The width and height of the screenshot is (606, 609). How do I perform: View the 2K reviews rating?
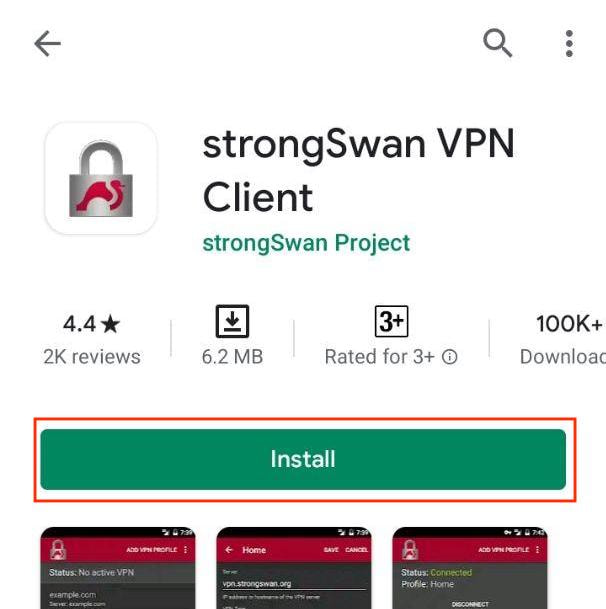click(x=91, y=339)
